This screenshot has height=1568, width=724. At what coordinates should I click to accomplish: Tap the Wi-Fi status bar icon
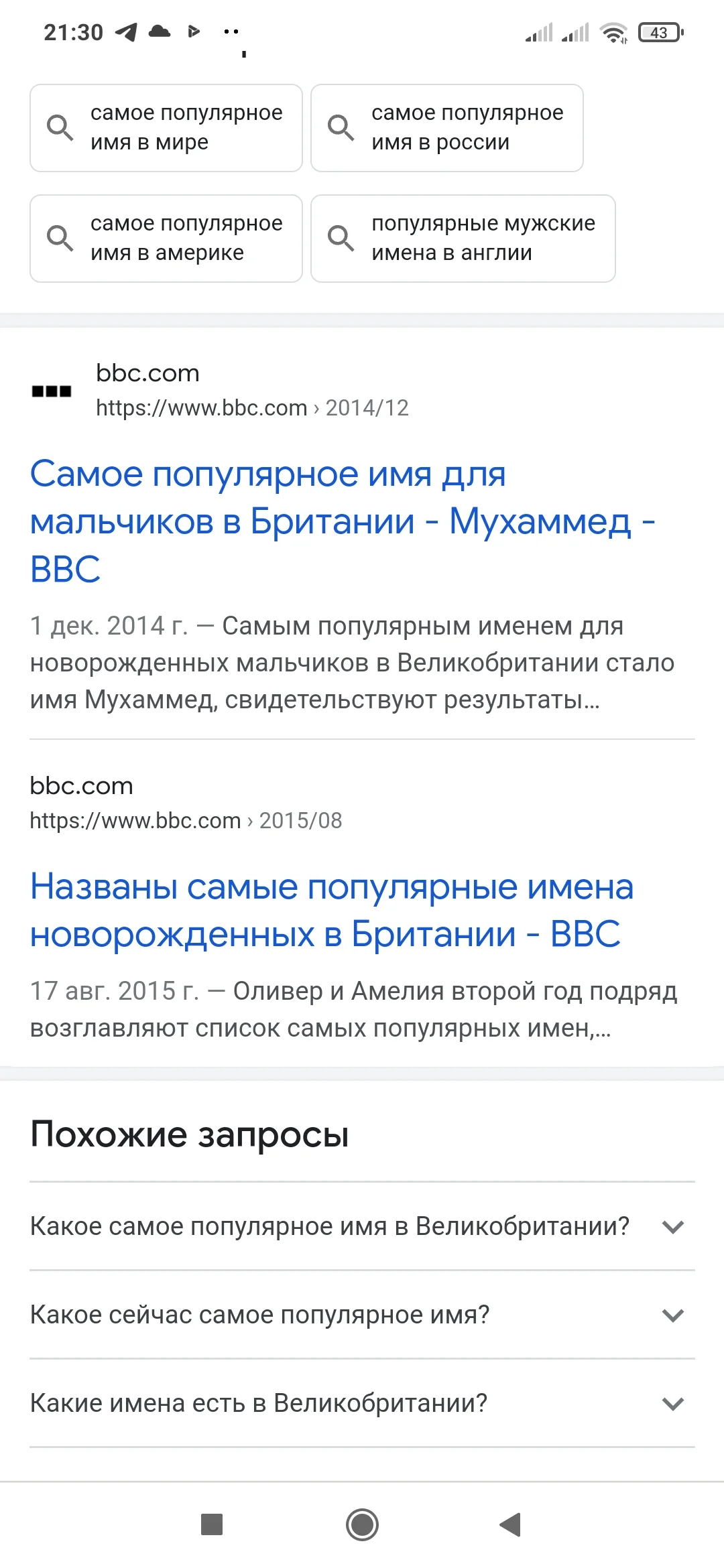click(x=614, y=31)
